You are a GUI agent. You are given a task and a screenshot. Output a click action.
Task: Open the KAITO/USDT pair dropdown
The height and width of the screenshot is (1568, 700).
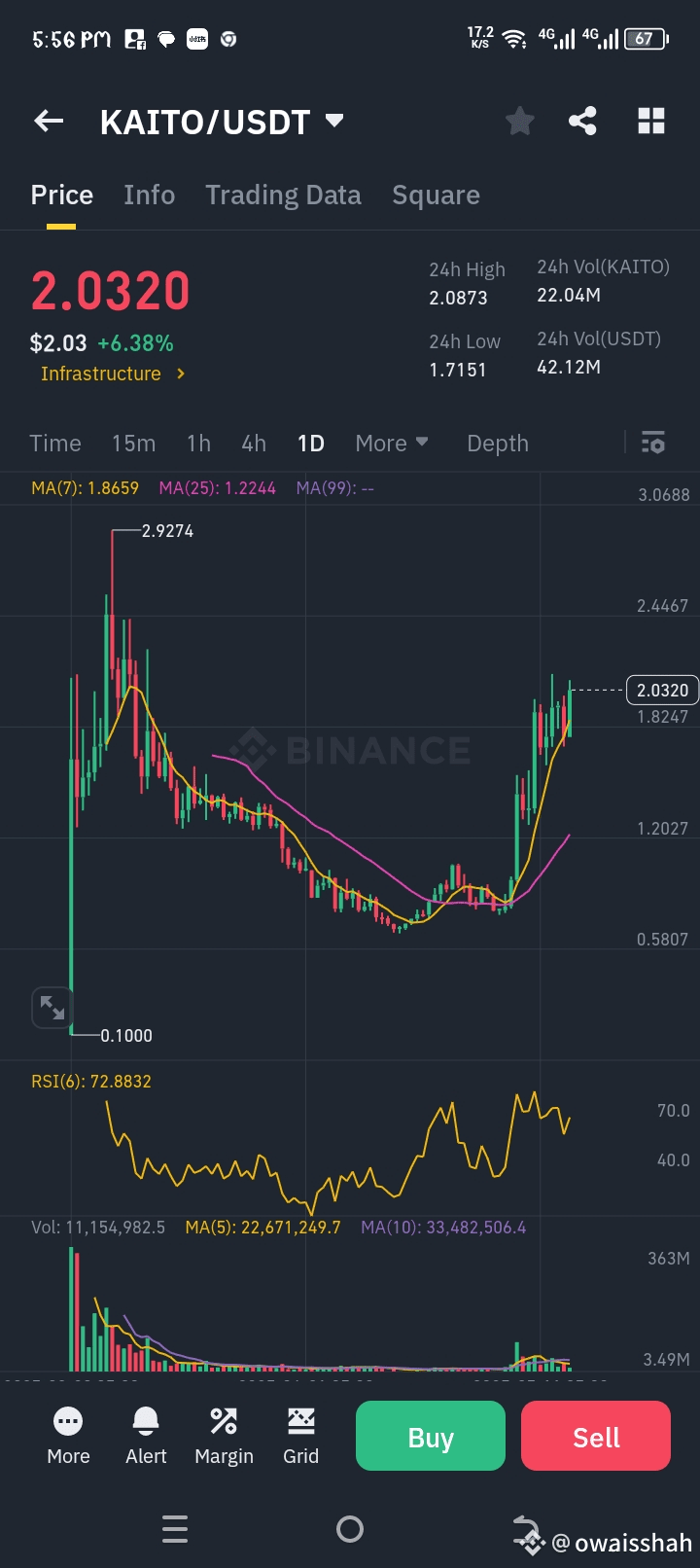click(x=333, y=122)
